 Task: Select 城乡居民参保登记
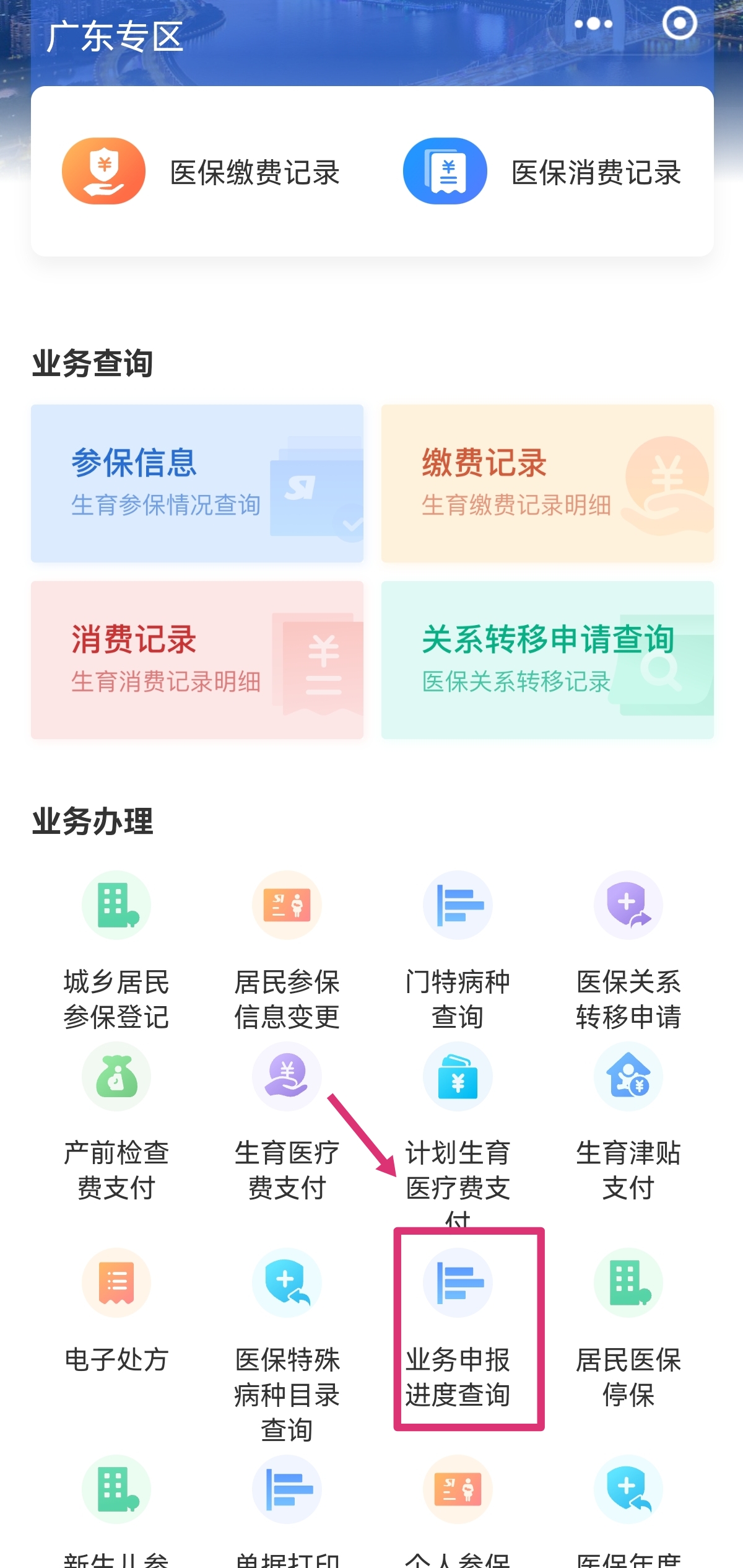pyautogui.click(x=116, y=948)
